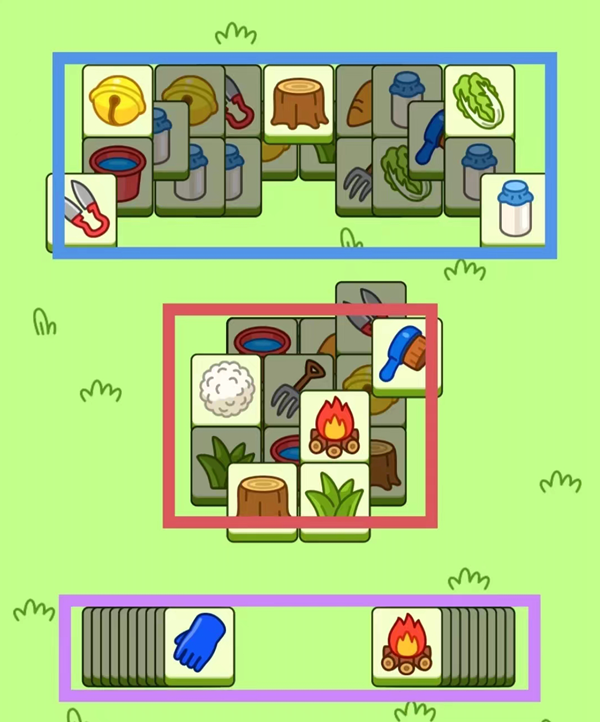Tap the tree stump tile beside the grass
The width and height of the screenshot is (600, 722).
(262, 496)
